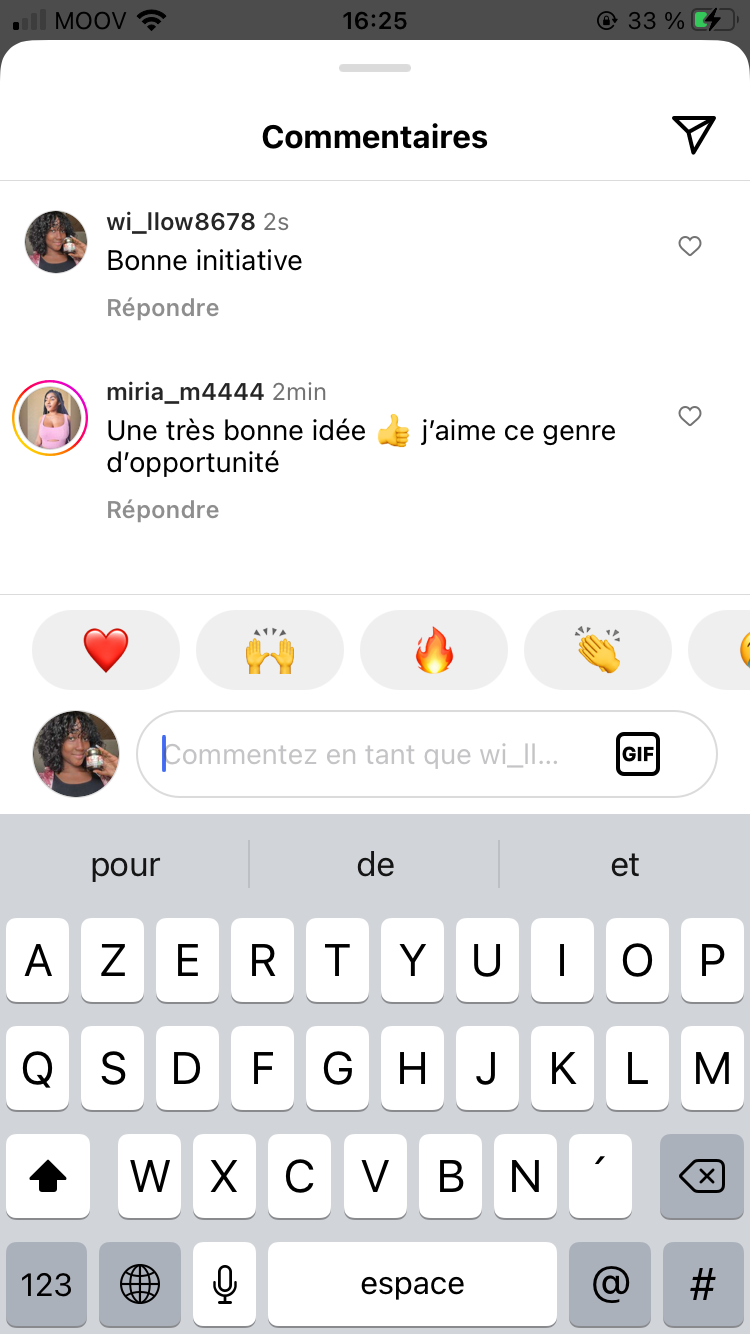Tap the backspace key on the keyboard
The image size is (750, 1334).
coord(702,1177)
